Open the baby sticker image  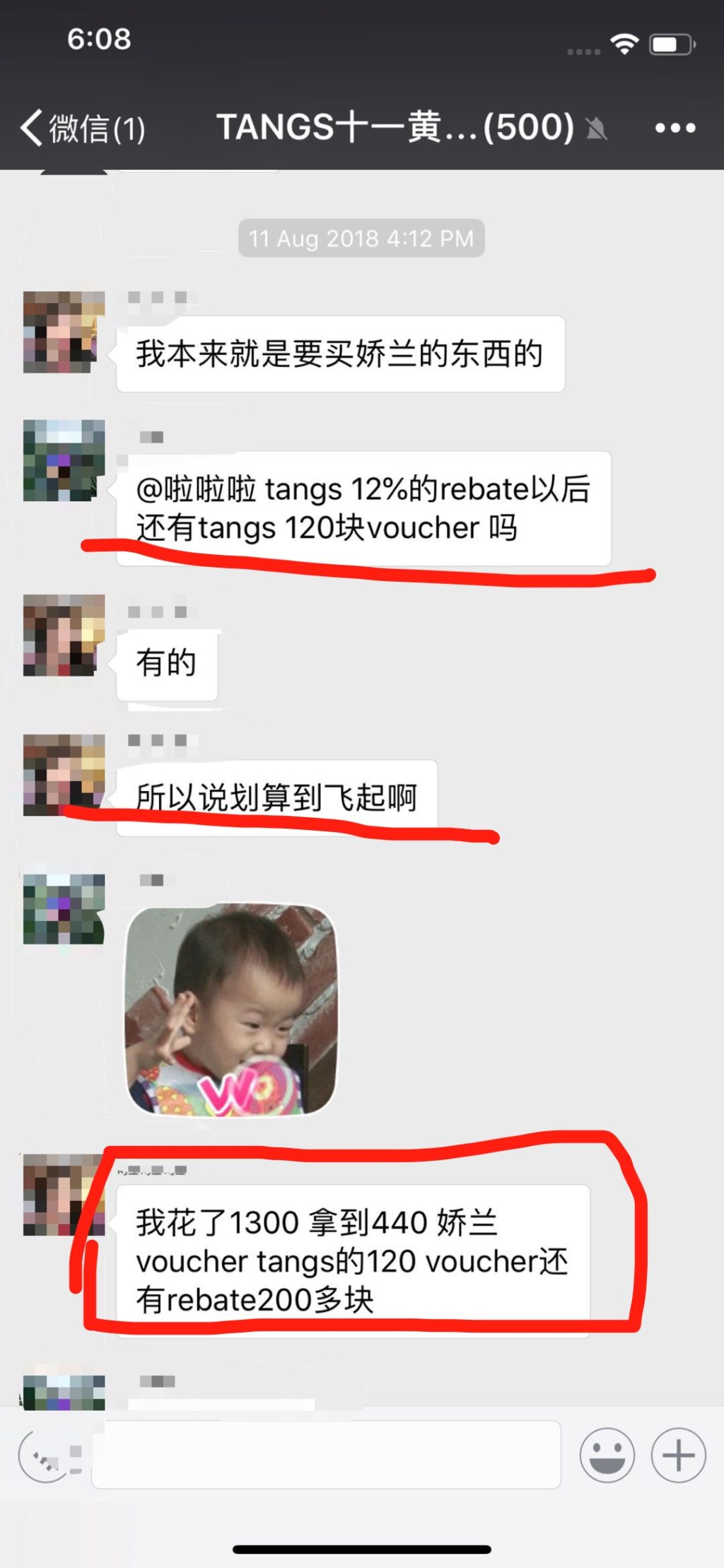[x=230, y=1010]
